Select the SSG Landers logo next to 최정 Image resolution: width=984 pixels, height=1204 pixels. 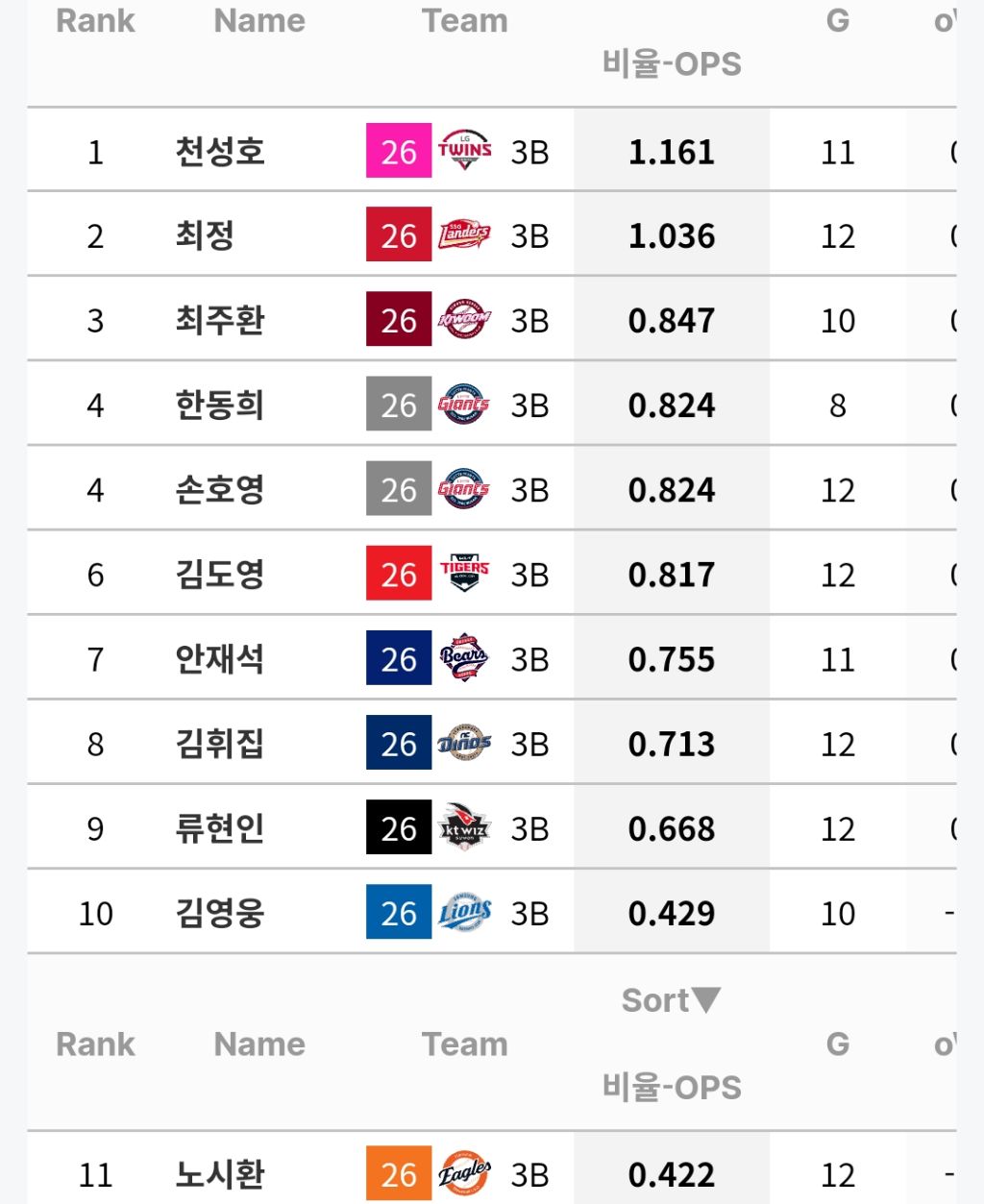(464, 235)
